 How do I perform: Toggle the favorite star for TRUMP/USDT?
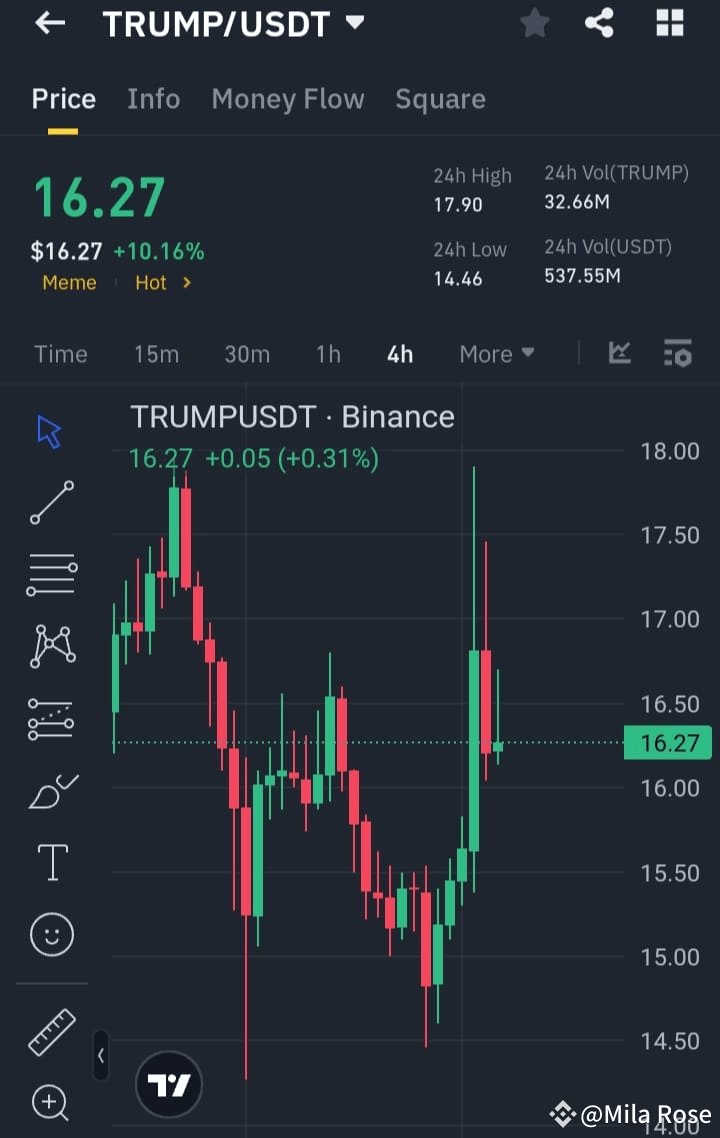click(x=534, y=23)
